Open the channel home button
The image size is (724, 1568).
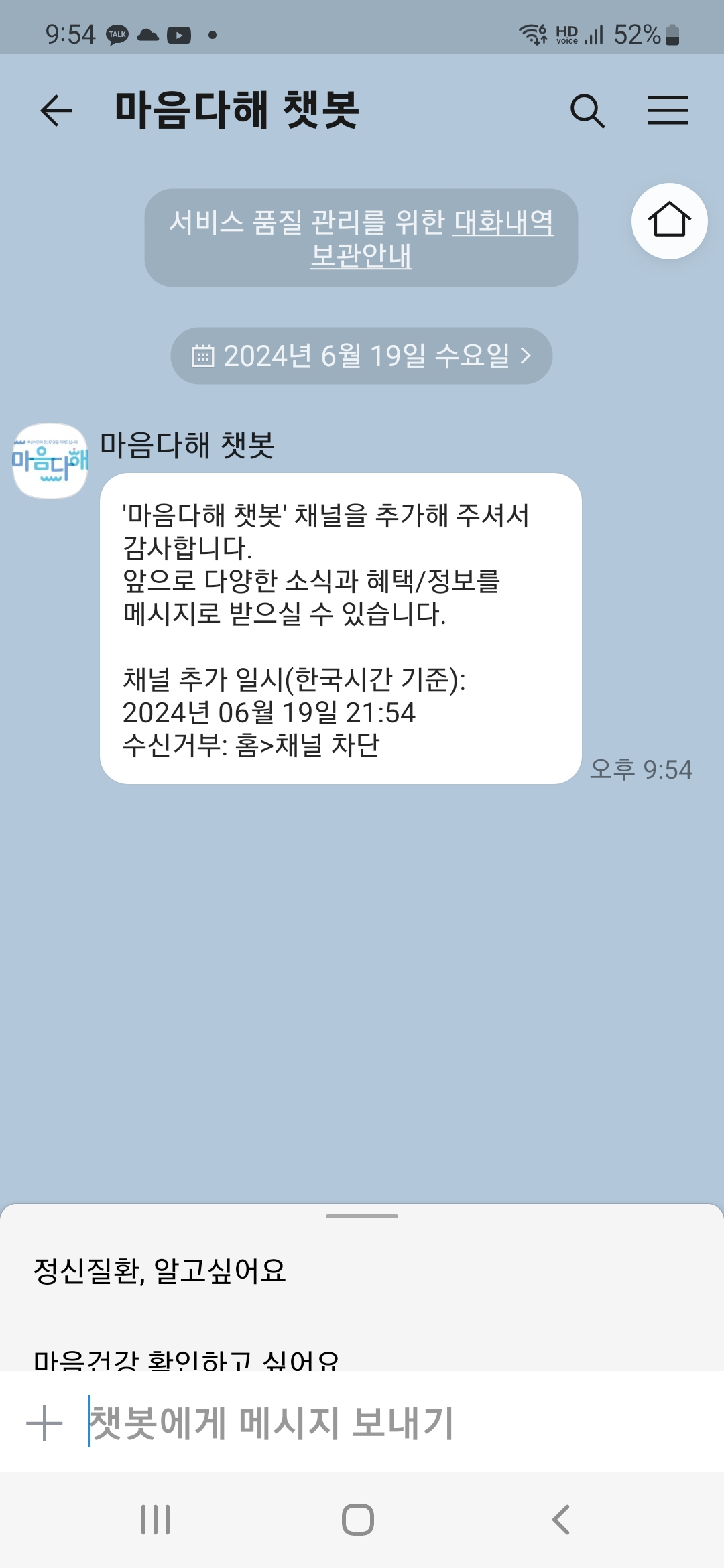tap(669, 221)
